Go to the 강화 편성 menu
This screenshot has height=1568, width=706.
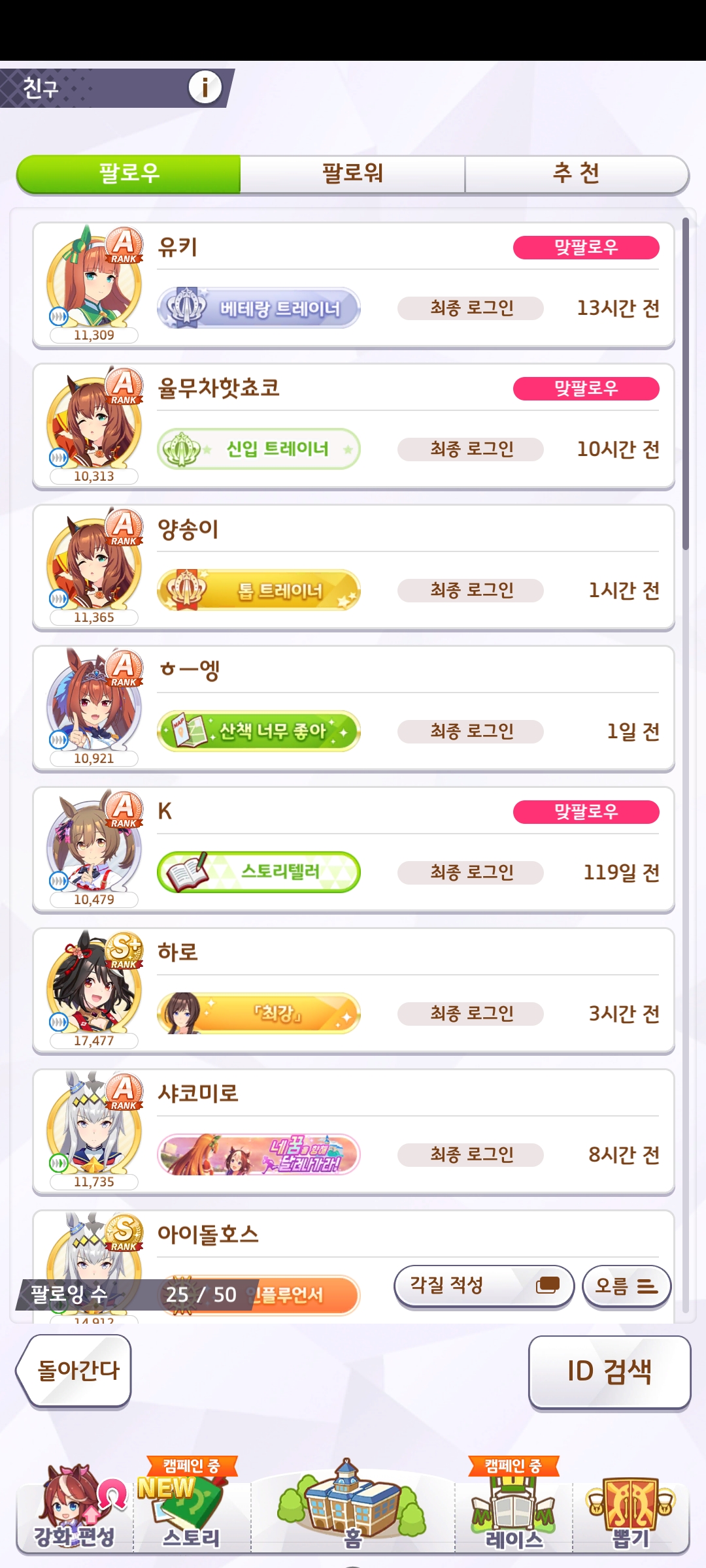click(x=75, y=1511)
